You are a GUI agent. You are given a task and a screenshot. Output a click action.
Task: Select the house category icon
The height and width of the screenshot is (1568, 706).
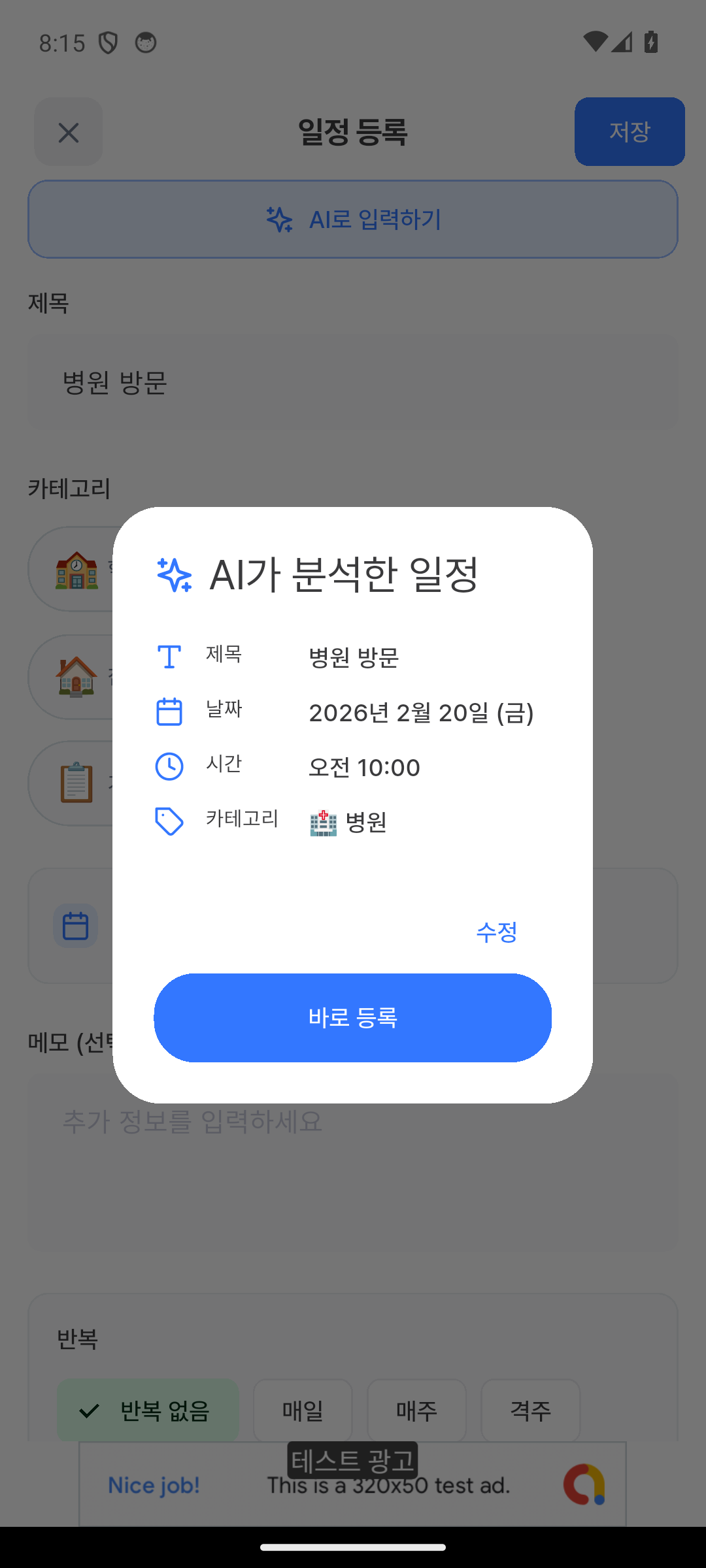(76, 677)
